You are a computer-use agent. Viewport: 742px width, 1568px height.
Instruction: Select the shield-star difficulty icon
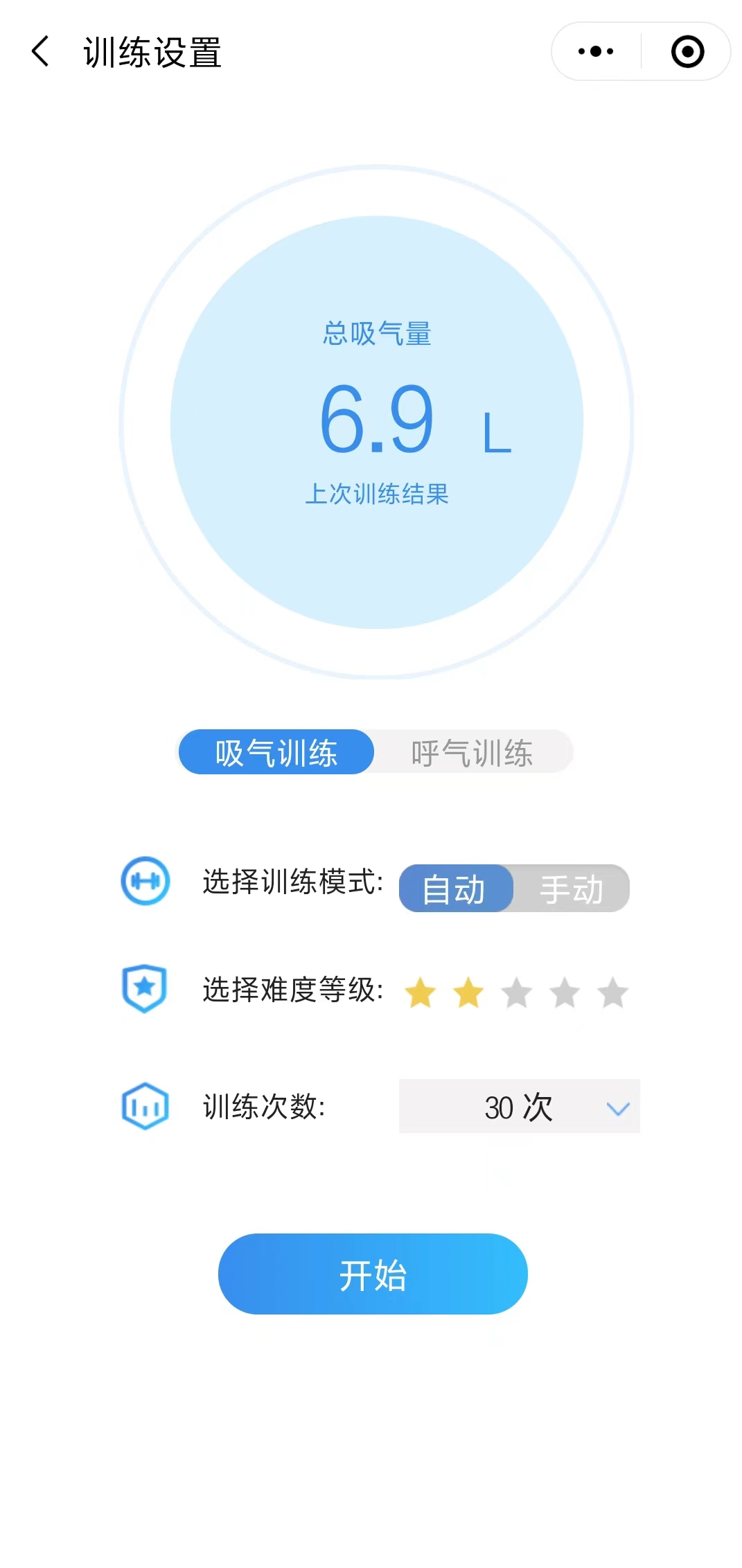tap(144, 990)
